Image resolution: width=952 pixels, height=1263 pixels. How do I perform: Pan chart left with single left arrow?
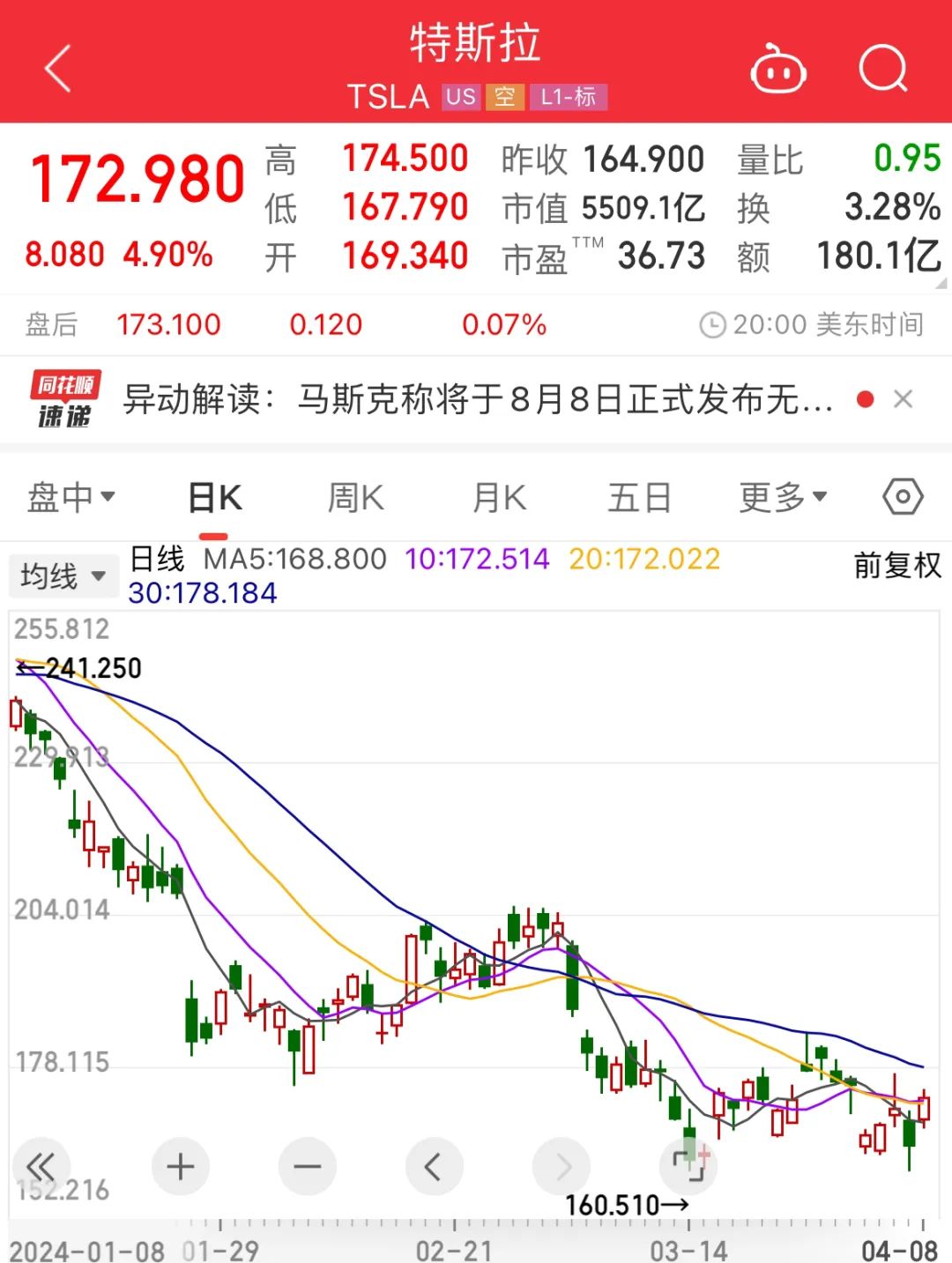tap(434, 1165)
